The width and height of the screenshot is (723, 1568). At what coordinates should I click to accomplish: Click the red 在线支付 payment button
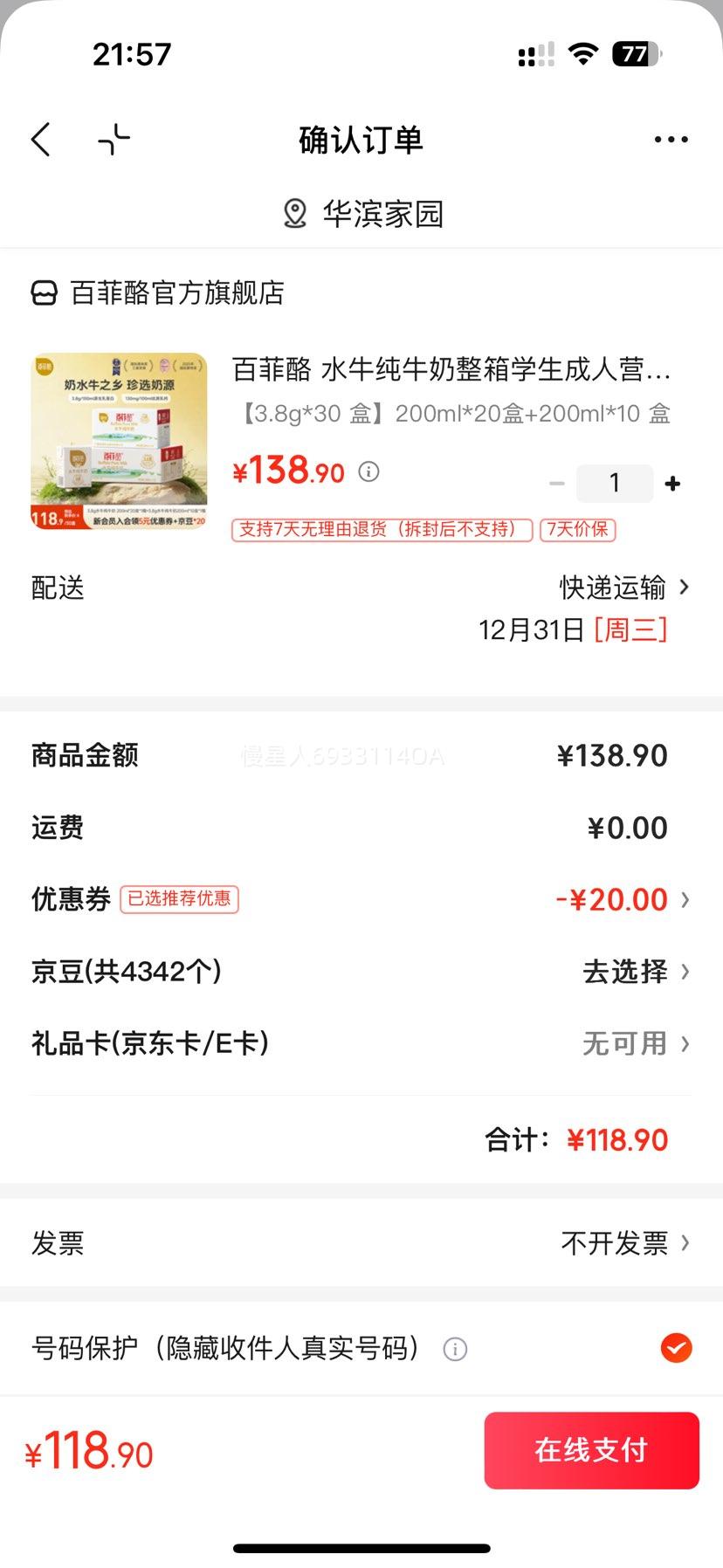591,1450
